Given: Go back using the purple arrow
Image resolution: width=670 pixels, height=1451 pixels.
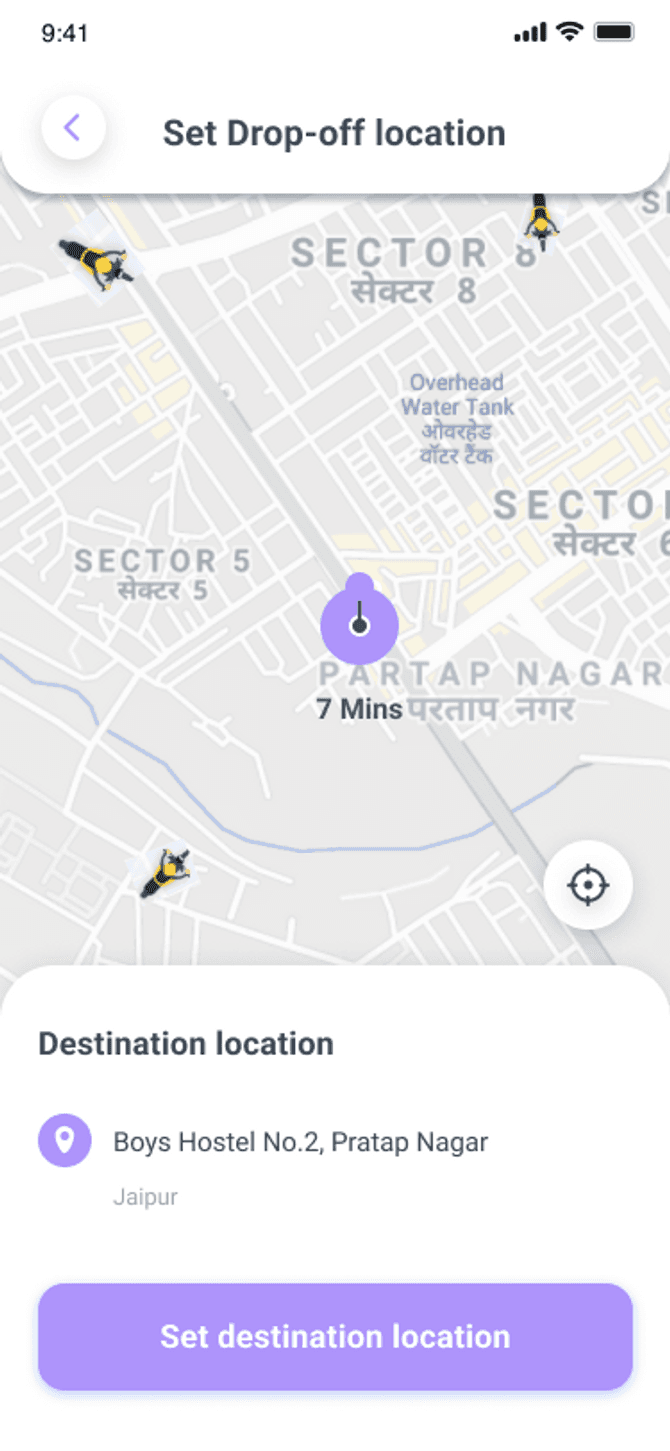Looking at the screenshot, I should 73,128.
